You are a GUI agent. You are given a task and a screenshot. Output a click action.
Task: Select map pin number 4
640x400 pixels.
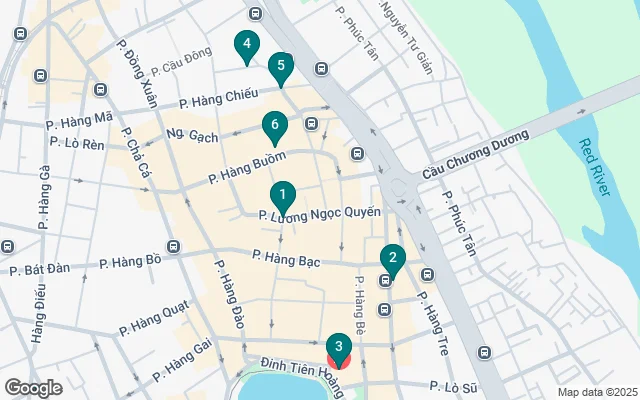tap(245, 45)
